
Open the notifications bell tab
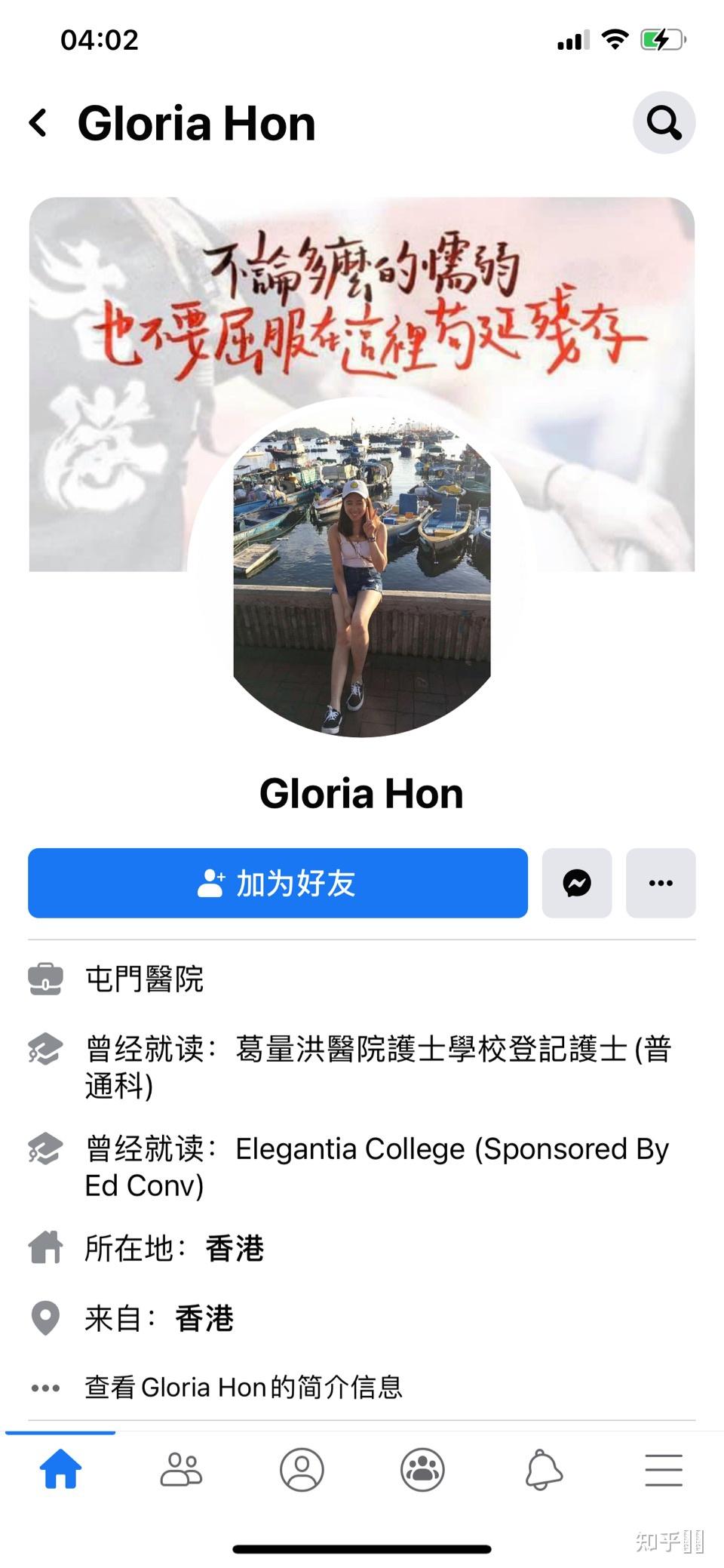[543, 1469]
